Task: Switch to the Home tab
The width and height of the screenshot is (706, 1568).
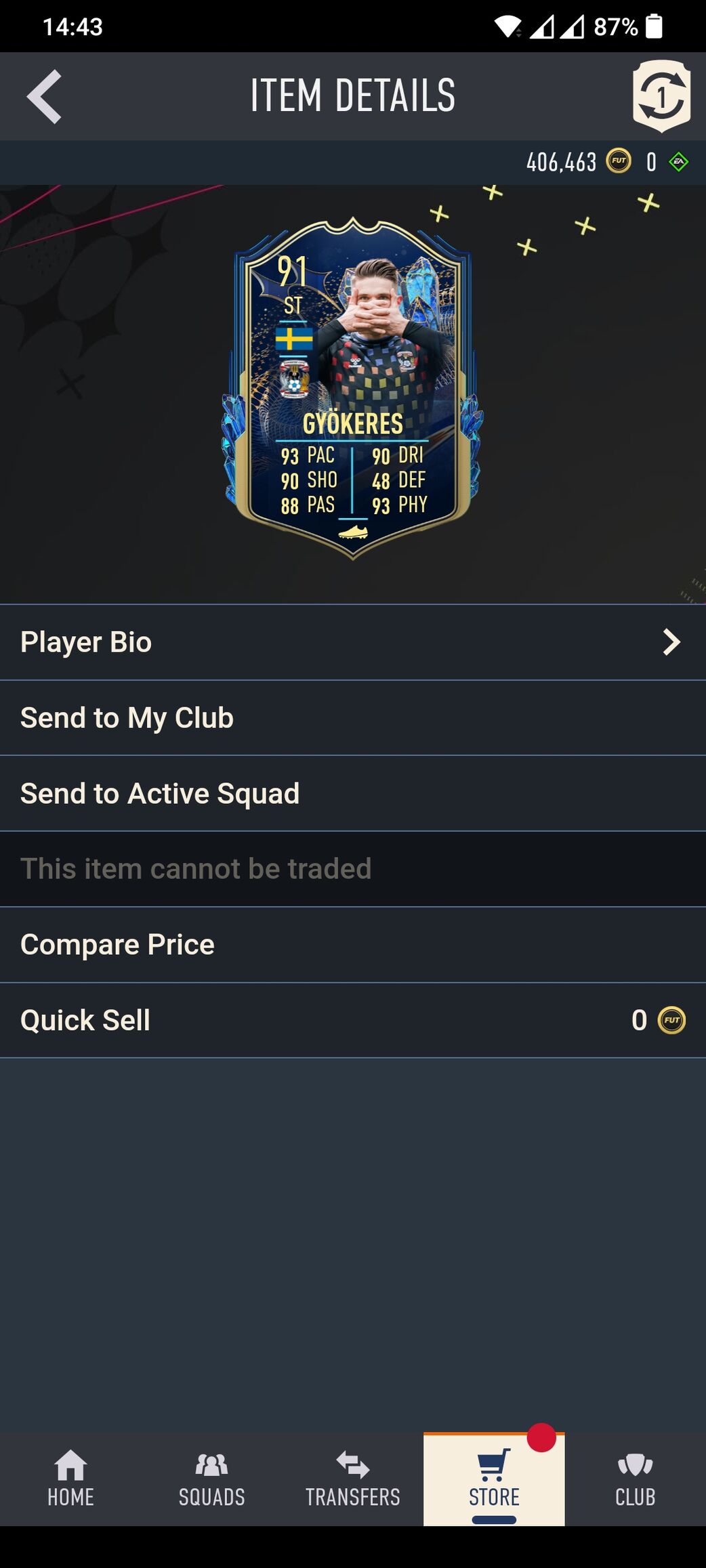Action: point(70,1480)
